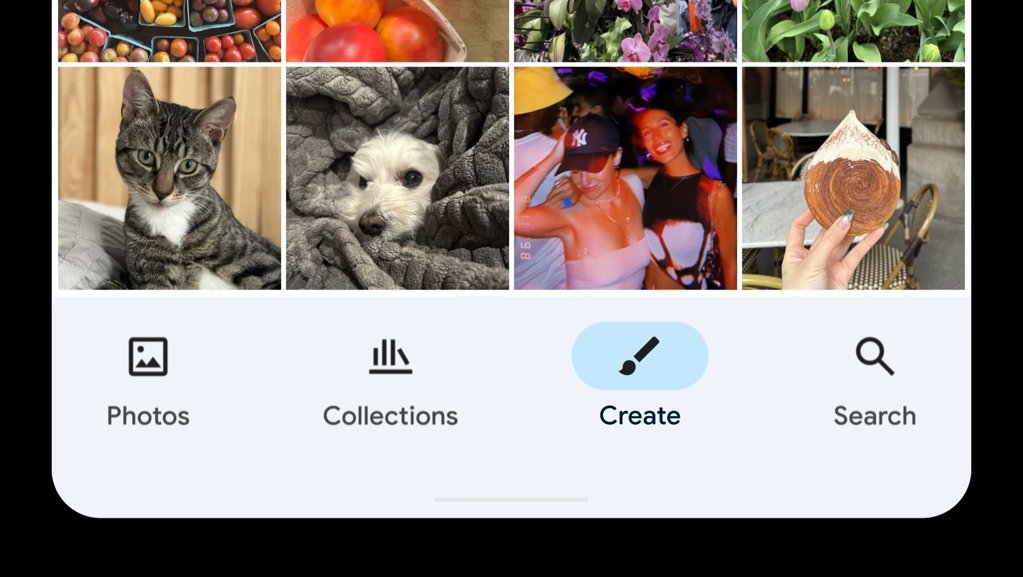Open the Collections tab
The width and height of the screenshot is (1023, 577).
[x=390, y=380]
